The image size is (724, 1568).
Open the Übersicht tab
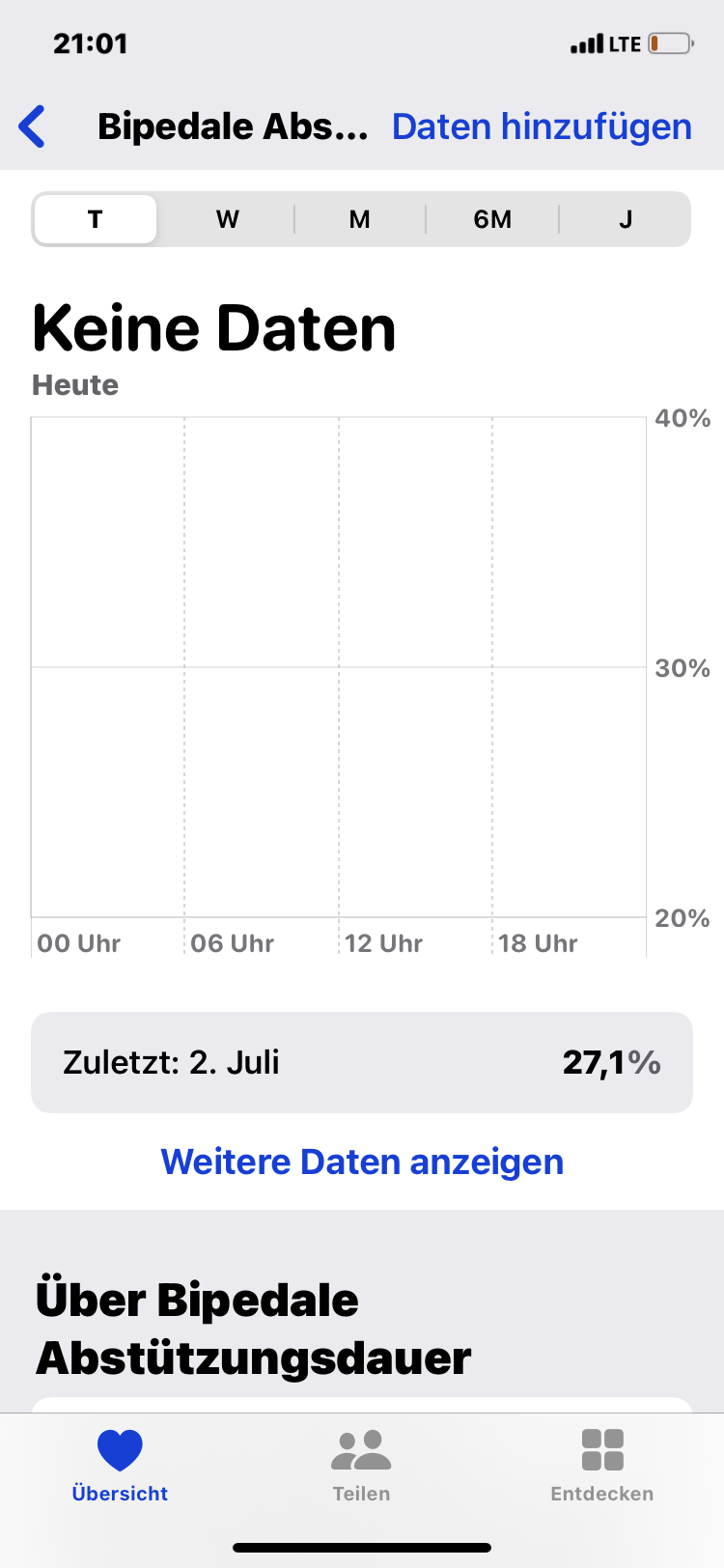(x=120, y=1465)
